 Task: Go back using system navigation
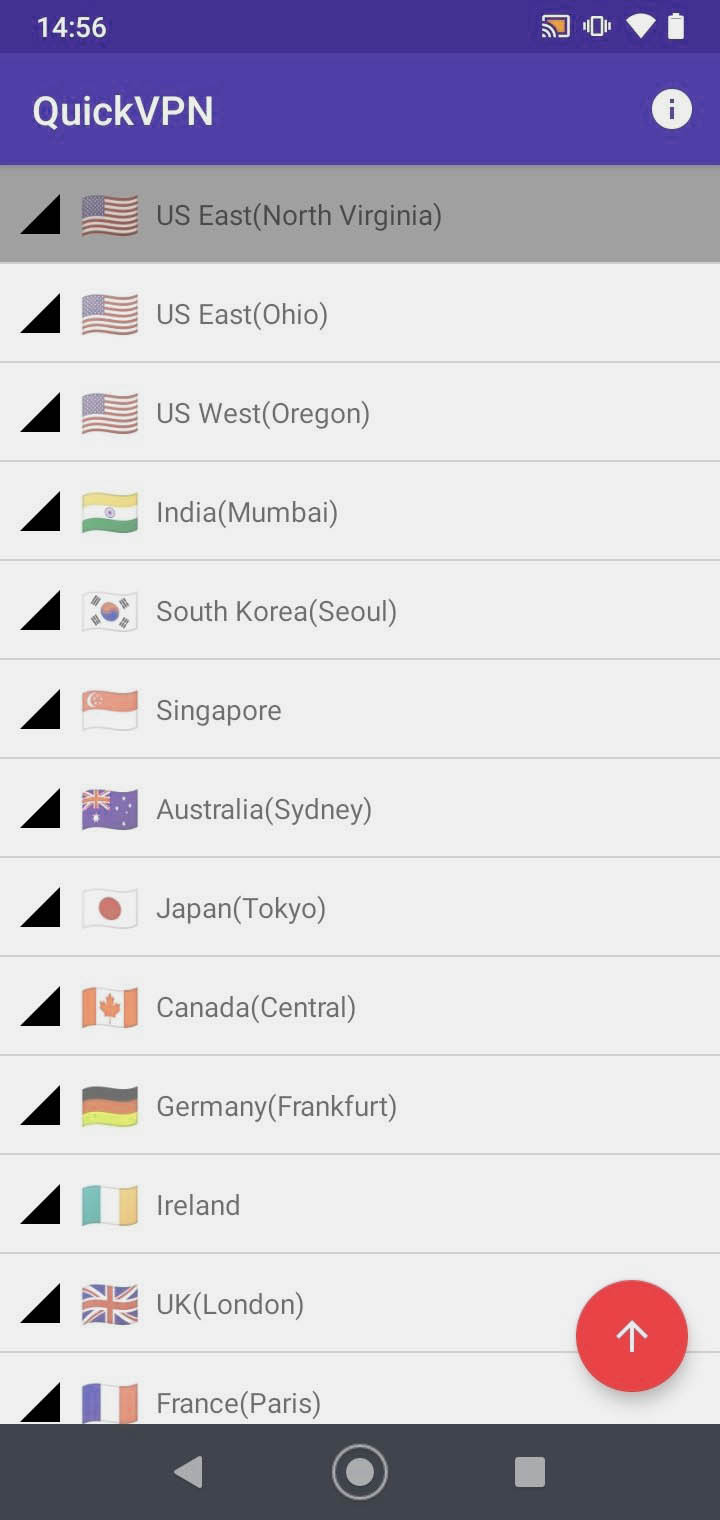pos(188,1472)
